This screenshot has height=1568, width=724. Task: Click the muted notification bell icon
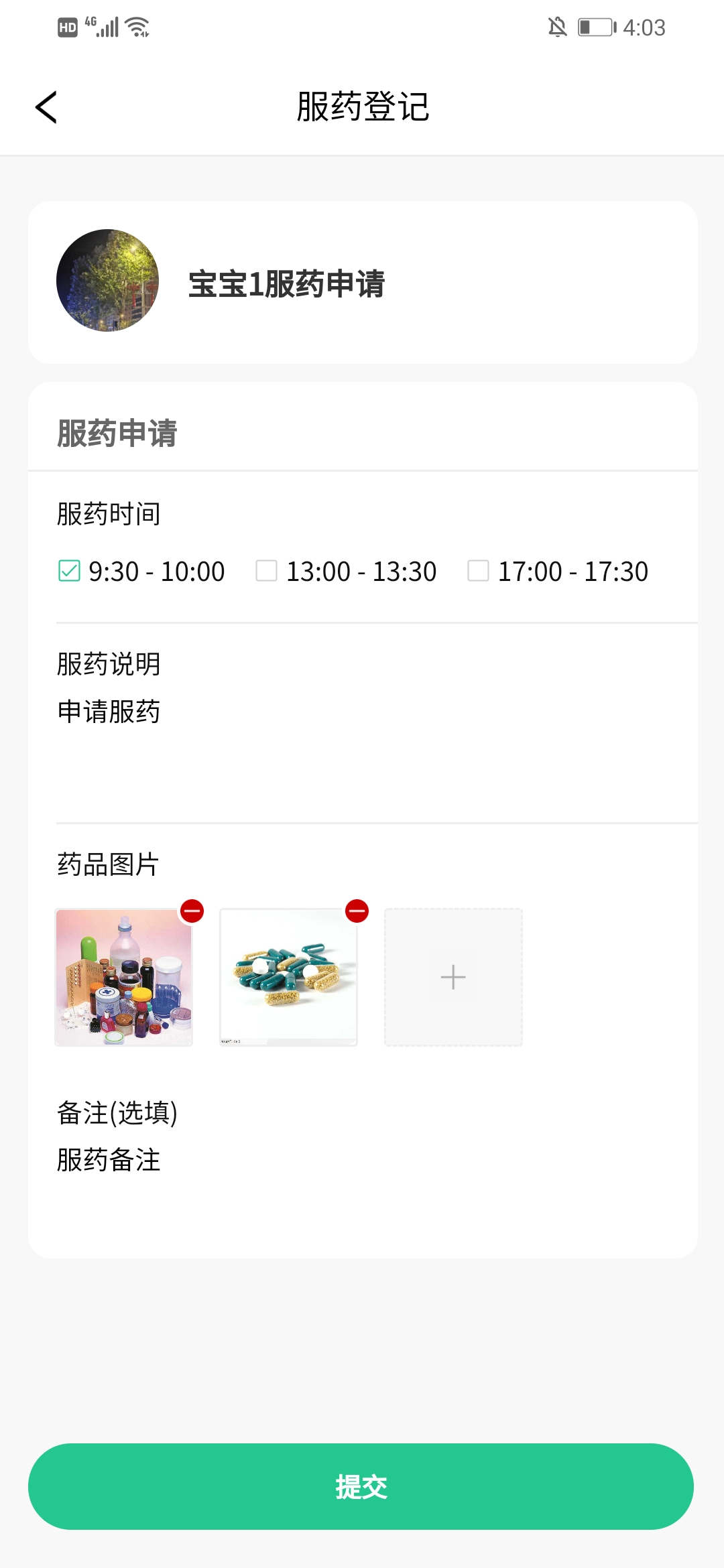click(x=557, y=27)
